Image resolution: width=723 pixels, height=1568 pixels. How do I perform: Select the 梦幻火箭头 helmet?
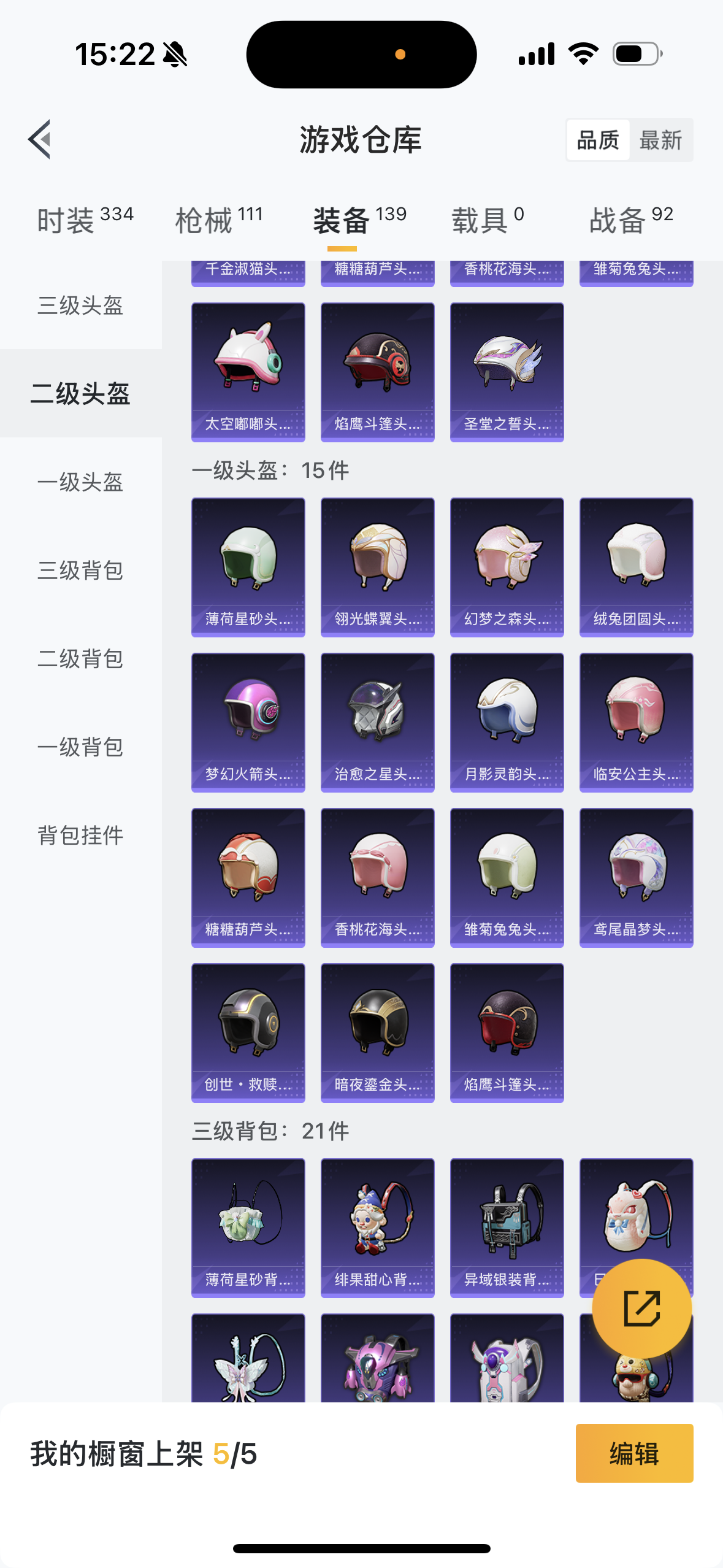248,722
